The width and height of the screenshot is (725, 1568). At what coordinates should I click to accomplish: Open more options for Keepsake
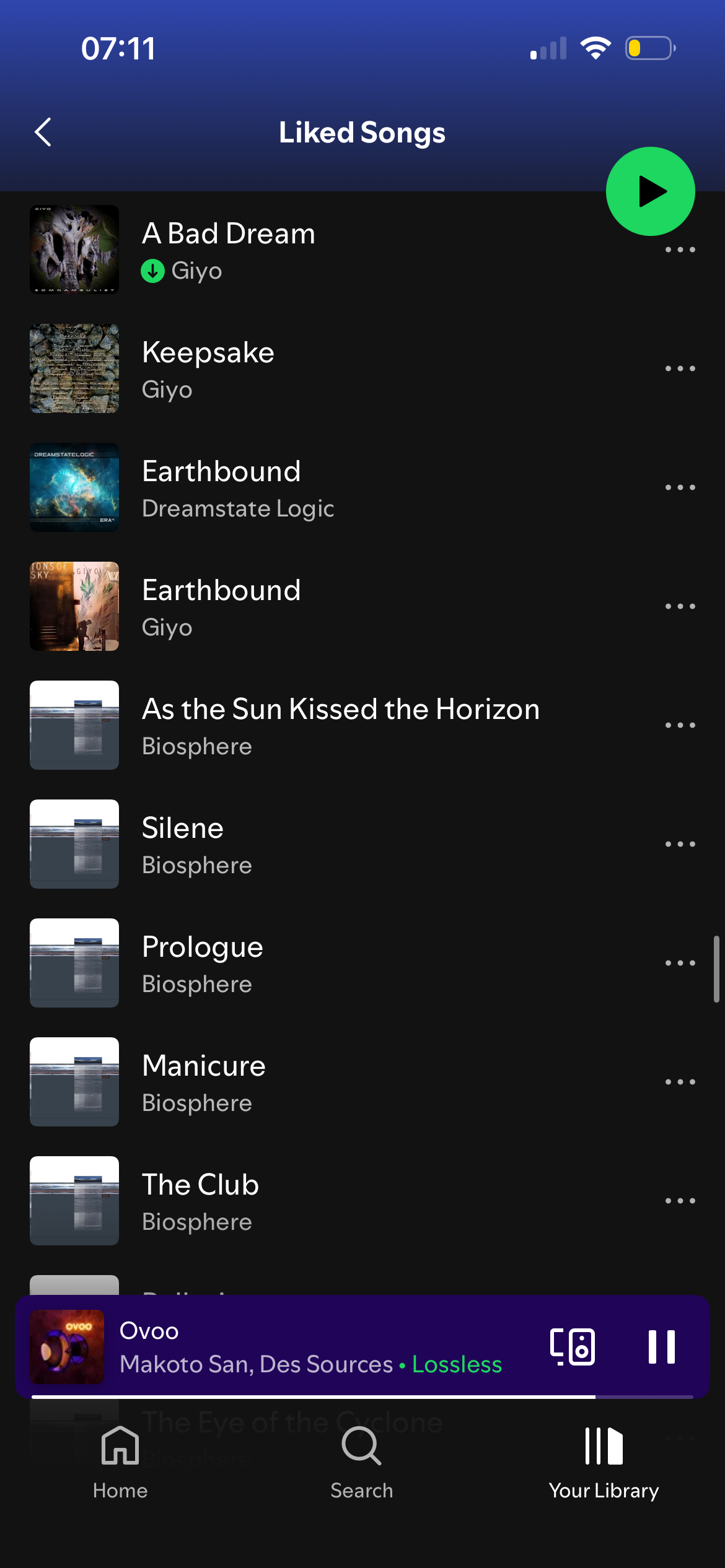coord(680,368)
